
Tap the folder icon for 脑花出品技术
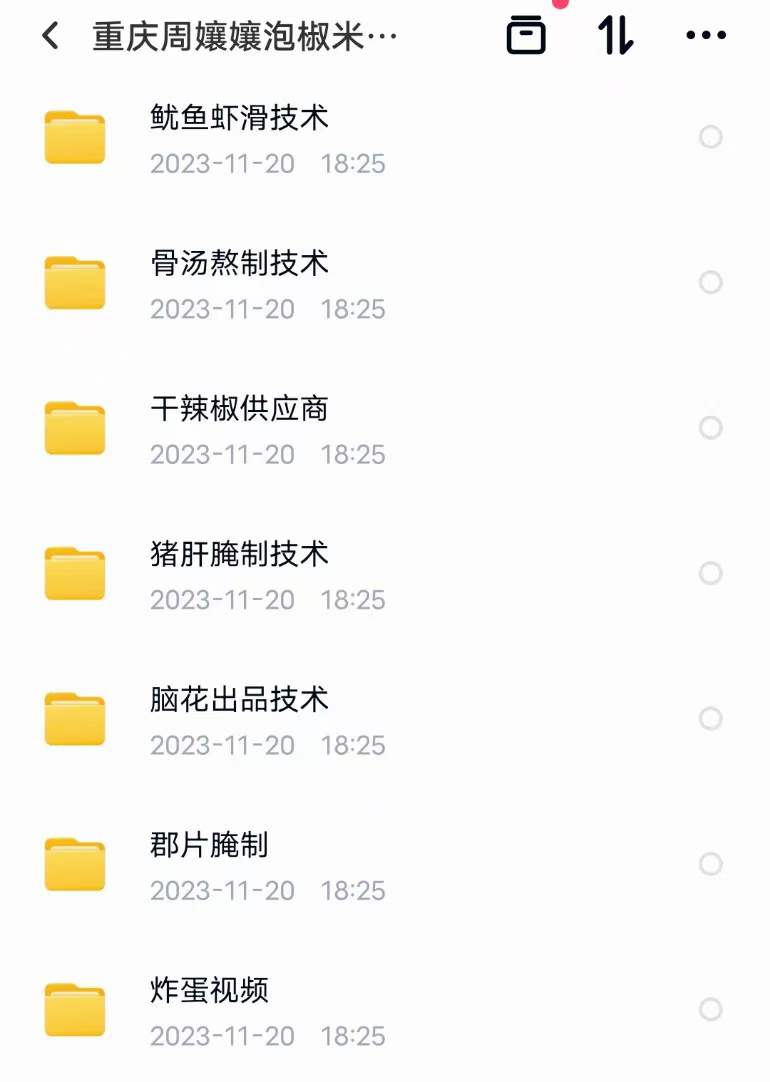point(75,720)
